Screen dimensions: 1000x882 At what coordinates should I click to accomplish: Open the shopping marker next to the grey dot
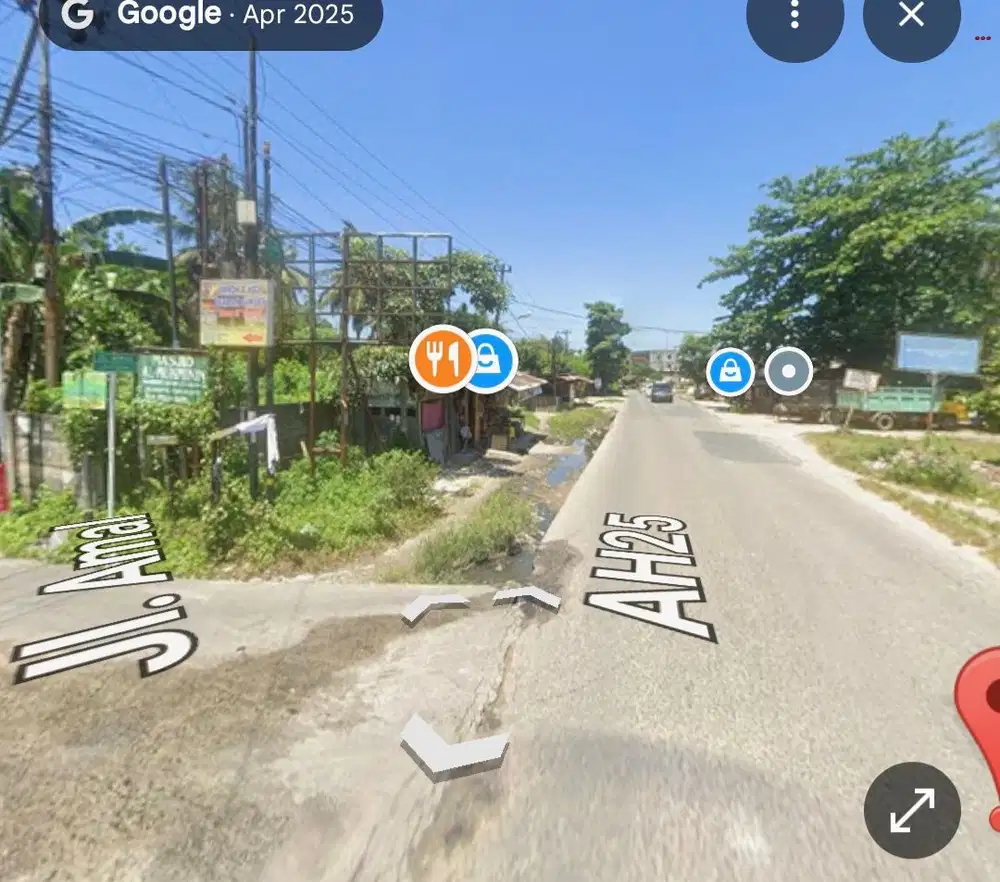click(730, 372)
